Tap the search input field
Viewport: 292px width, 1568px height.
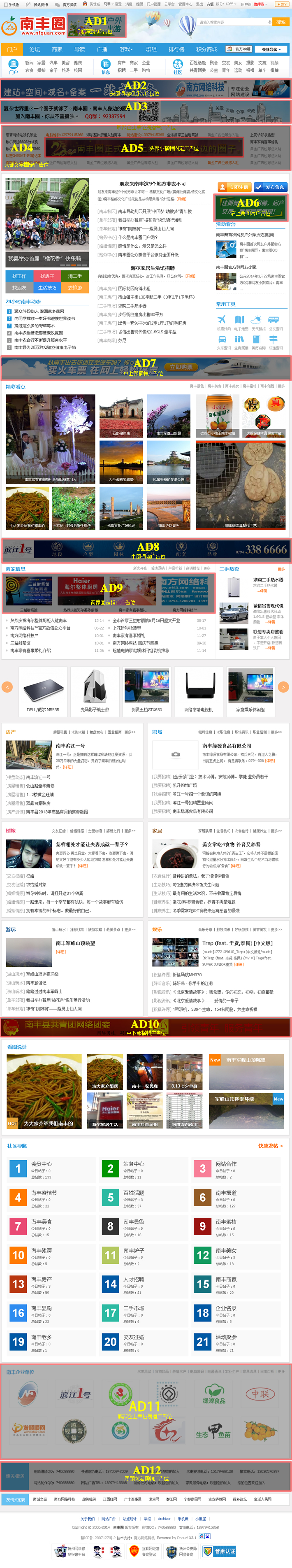(233, 22)
